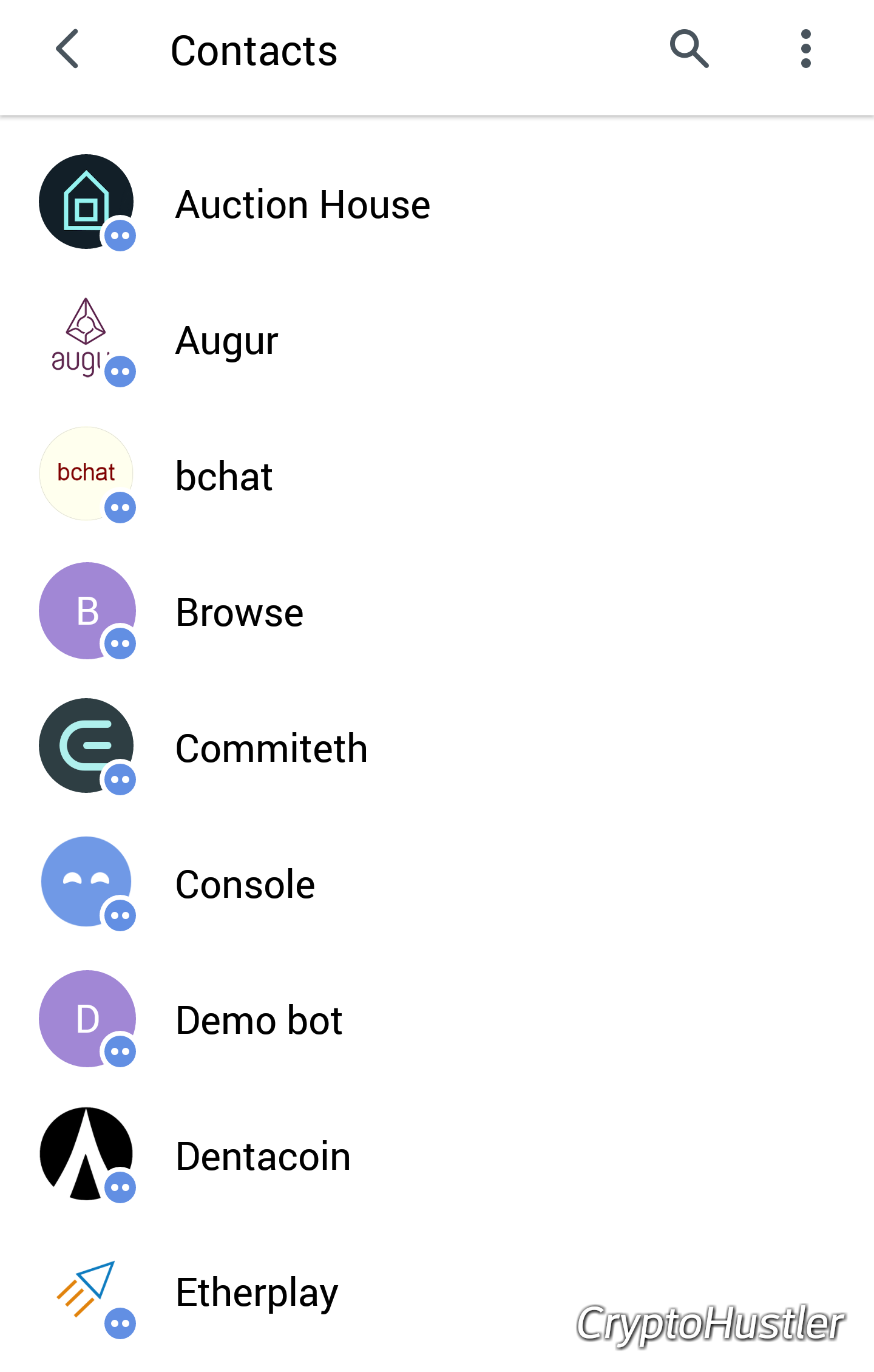Open the Commiteth dark circular logo
Screen dimensions: 874x1372
click(86, 747)
